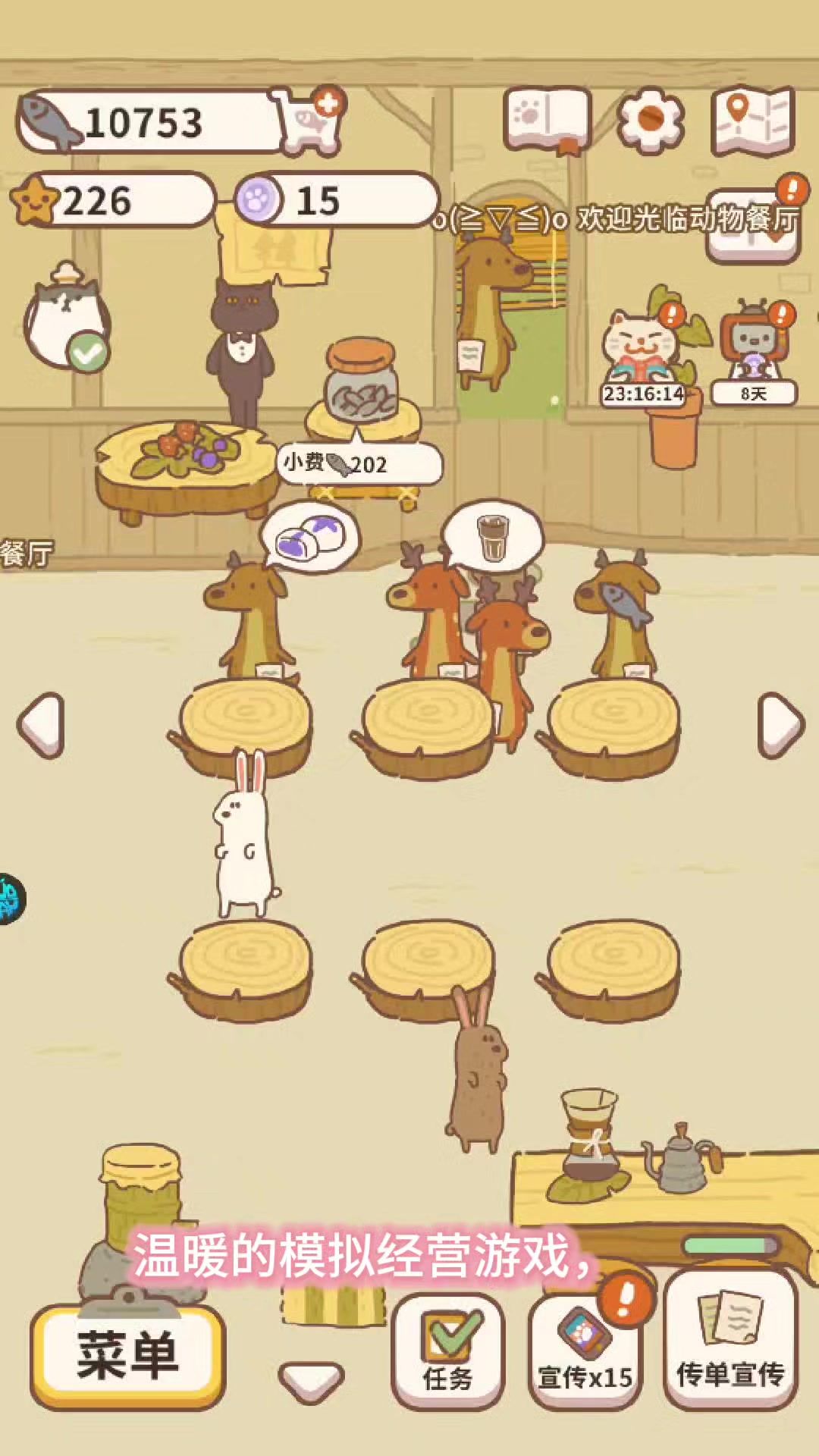The image size is (819, 1456).
Task: Open the notice board icon with alert badge
Action: (x=755, y=227)
